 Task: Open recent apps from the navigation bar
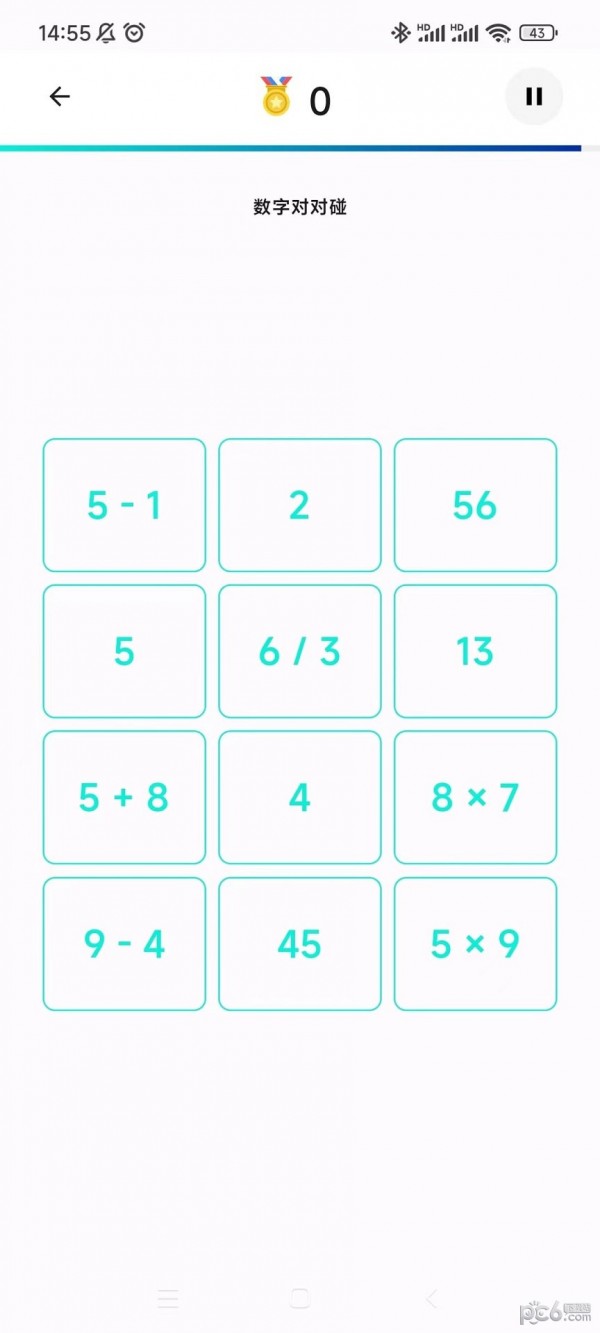tap(168, 1298)
